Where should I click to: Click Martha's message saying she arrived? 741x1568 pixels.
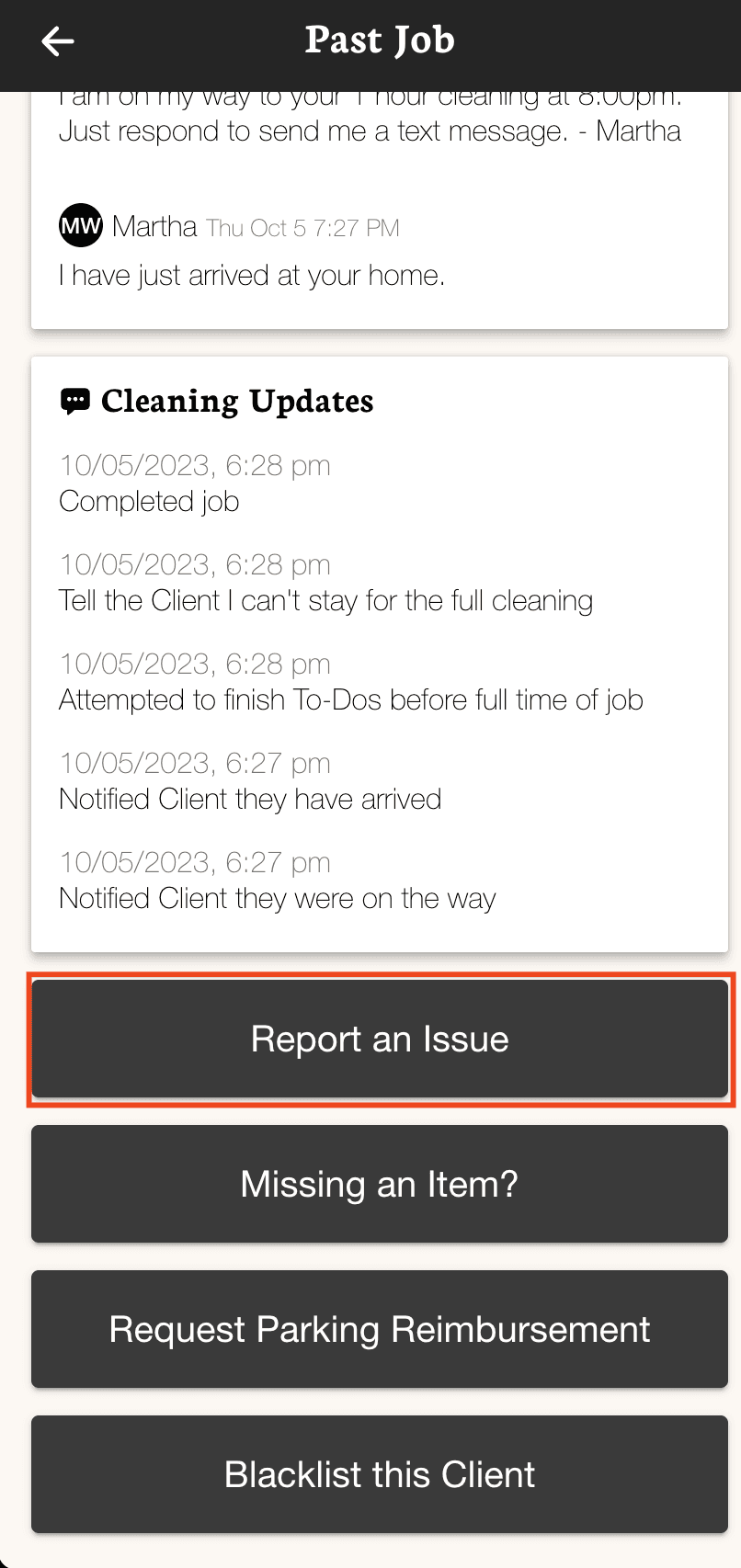point(251,275)
